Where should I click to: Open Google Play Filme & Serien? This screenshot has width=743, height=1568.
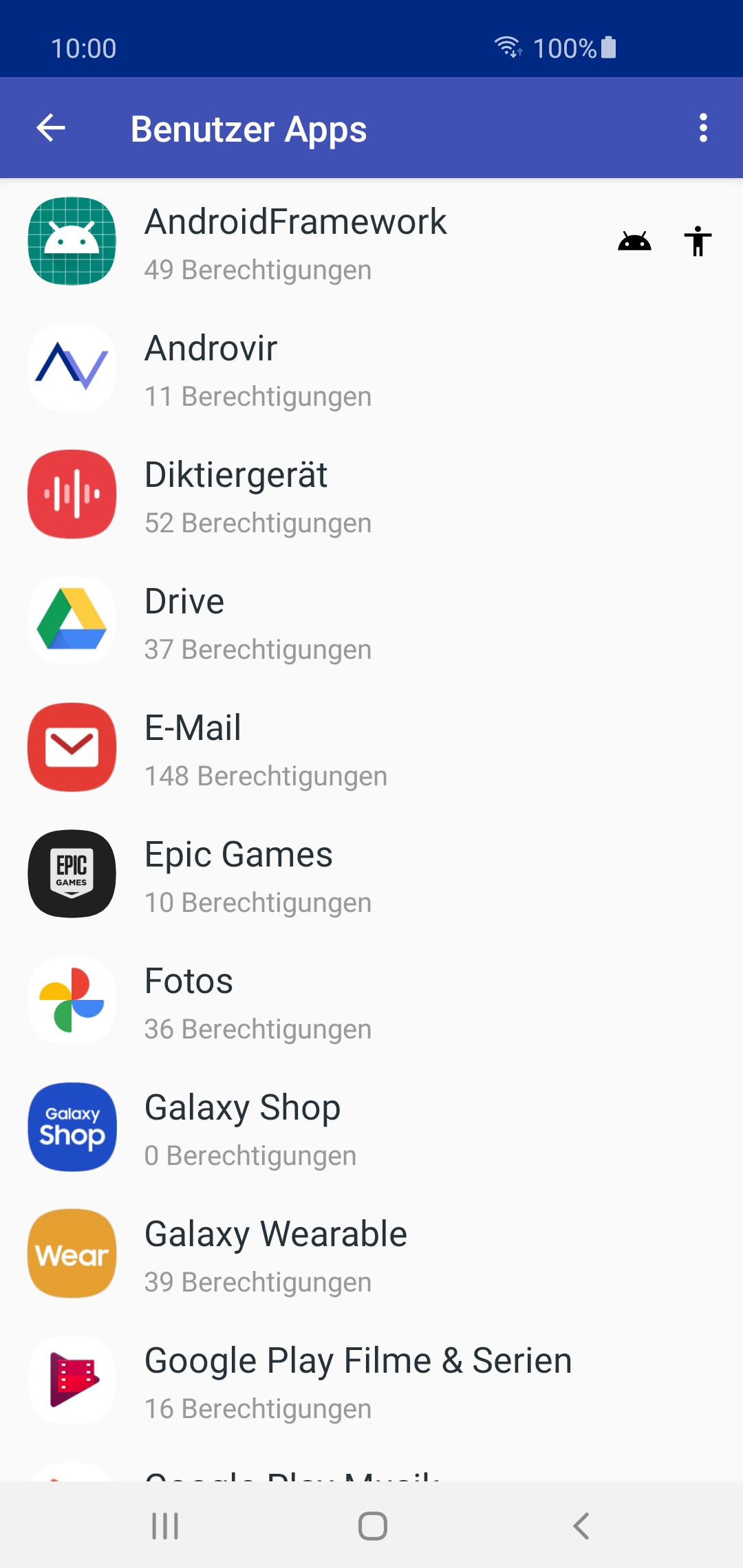pyautogui.click(x=371, y=1380)
